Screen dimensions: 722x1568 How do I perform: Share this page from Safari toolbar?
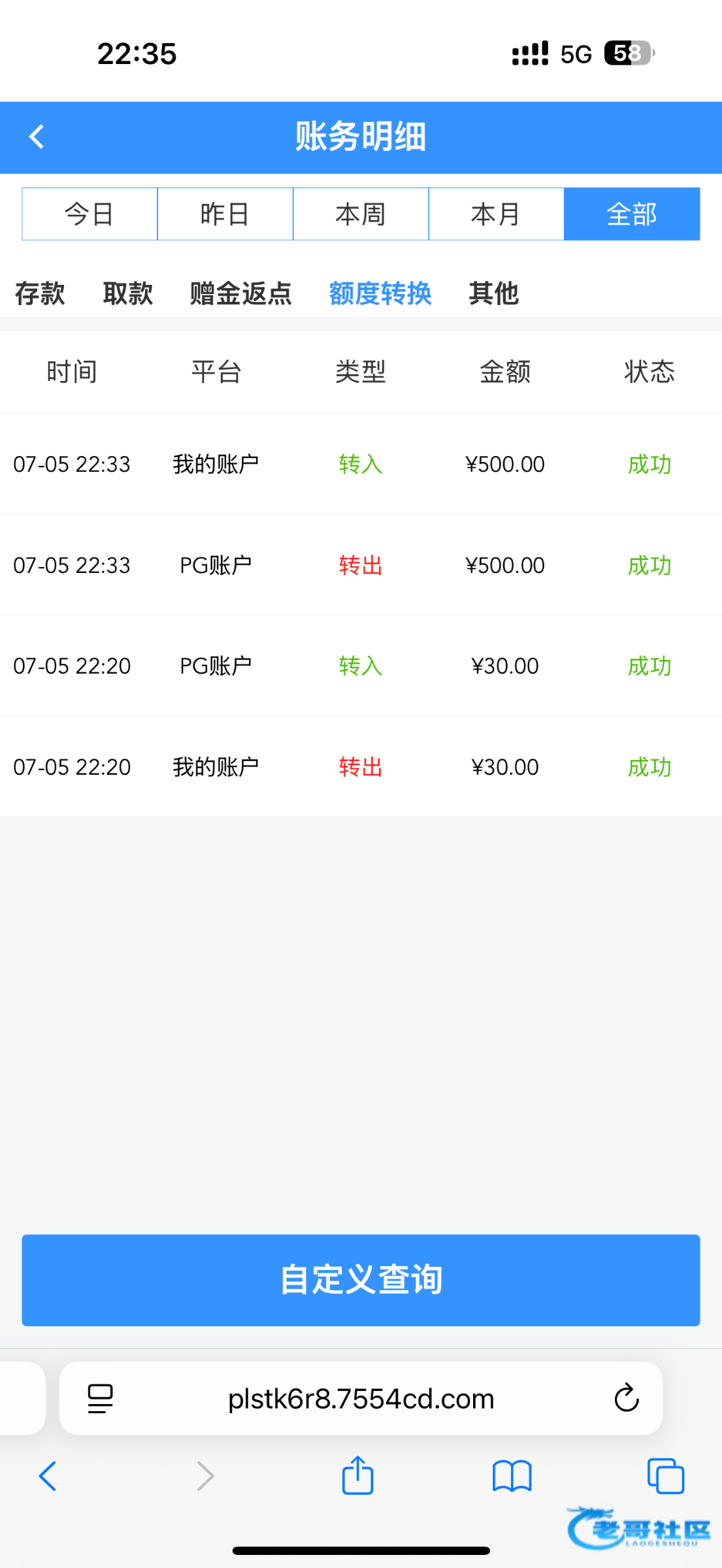click(x=357, y=1476)
